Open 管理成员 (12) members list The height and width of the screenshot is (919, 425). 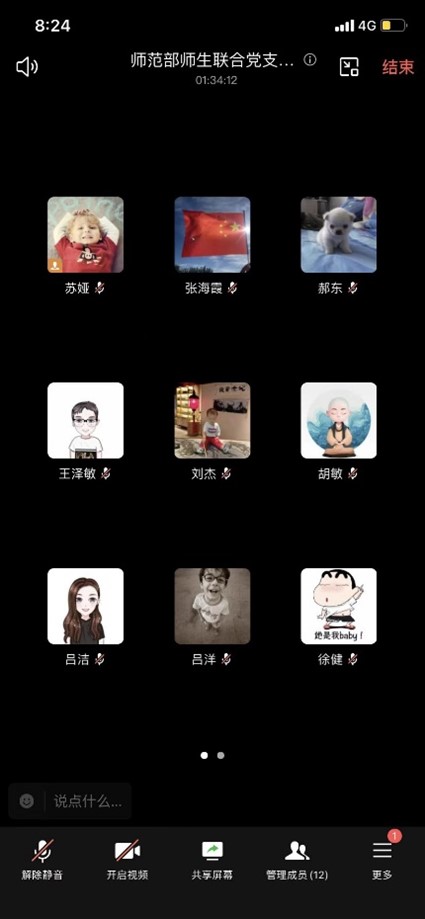pos(297,860)
